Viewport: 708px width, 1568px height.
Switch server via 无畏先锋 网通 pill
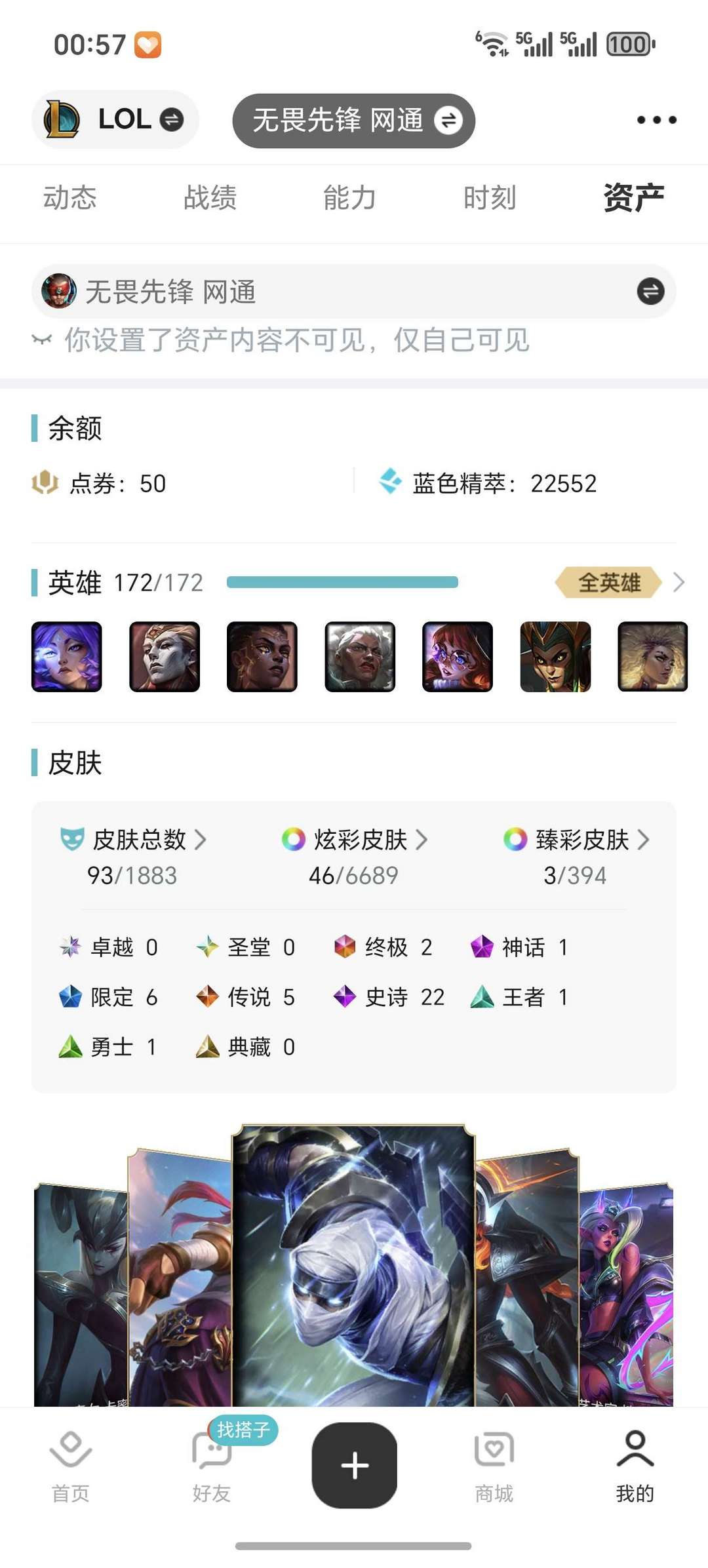[354, 121]
